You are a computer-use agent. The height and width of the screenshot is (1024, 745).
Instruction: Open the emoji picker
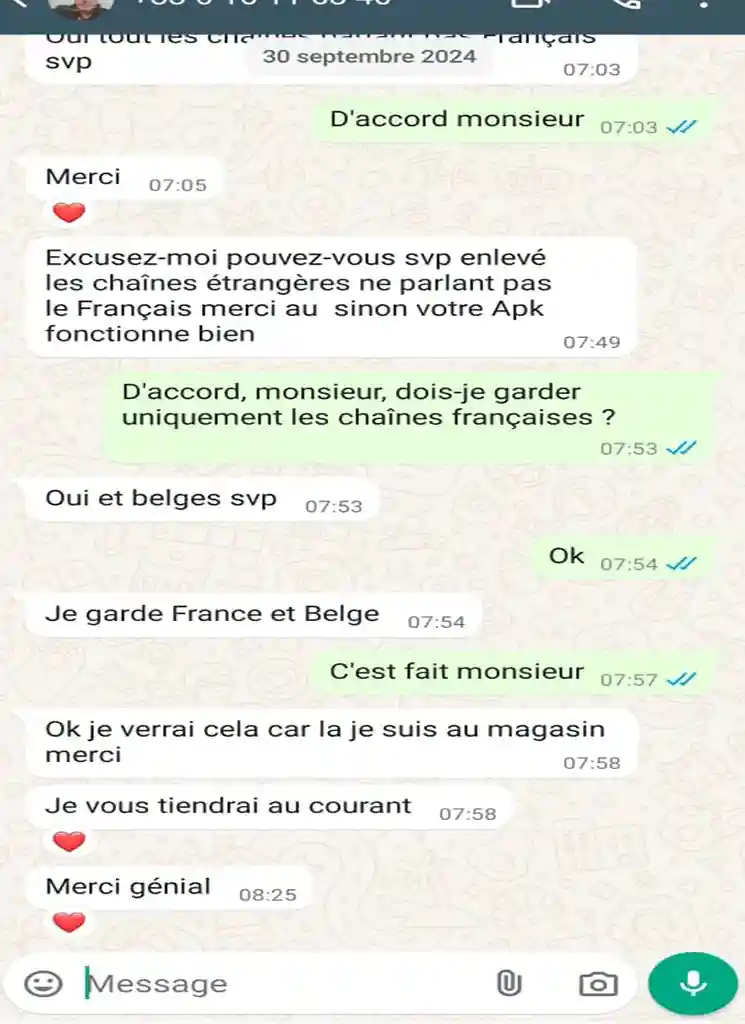43,984
